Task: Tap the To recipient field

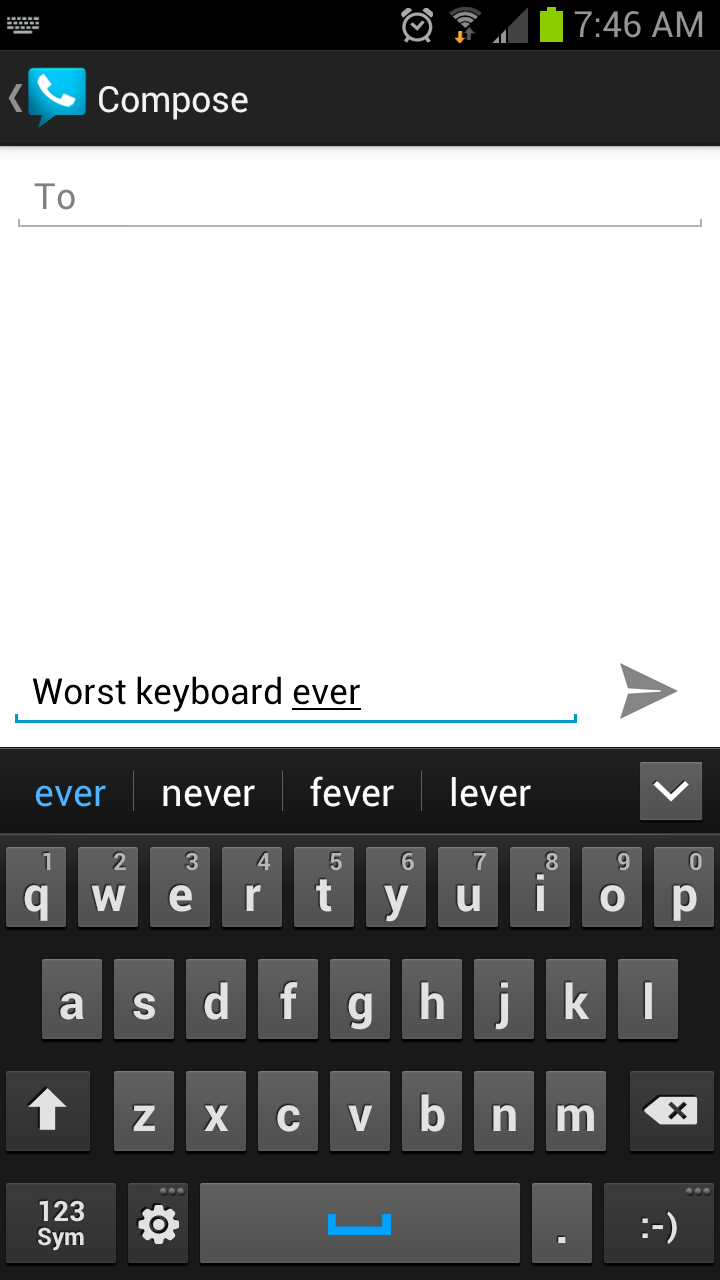Action: [x=360, y=197]
